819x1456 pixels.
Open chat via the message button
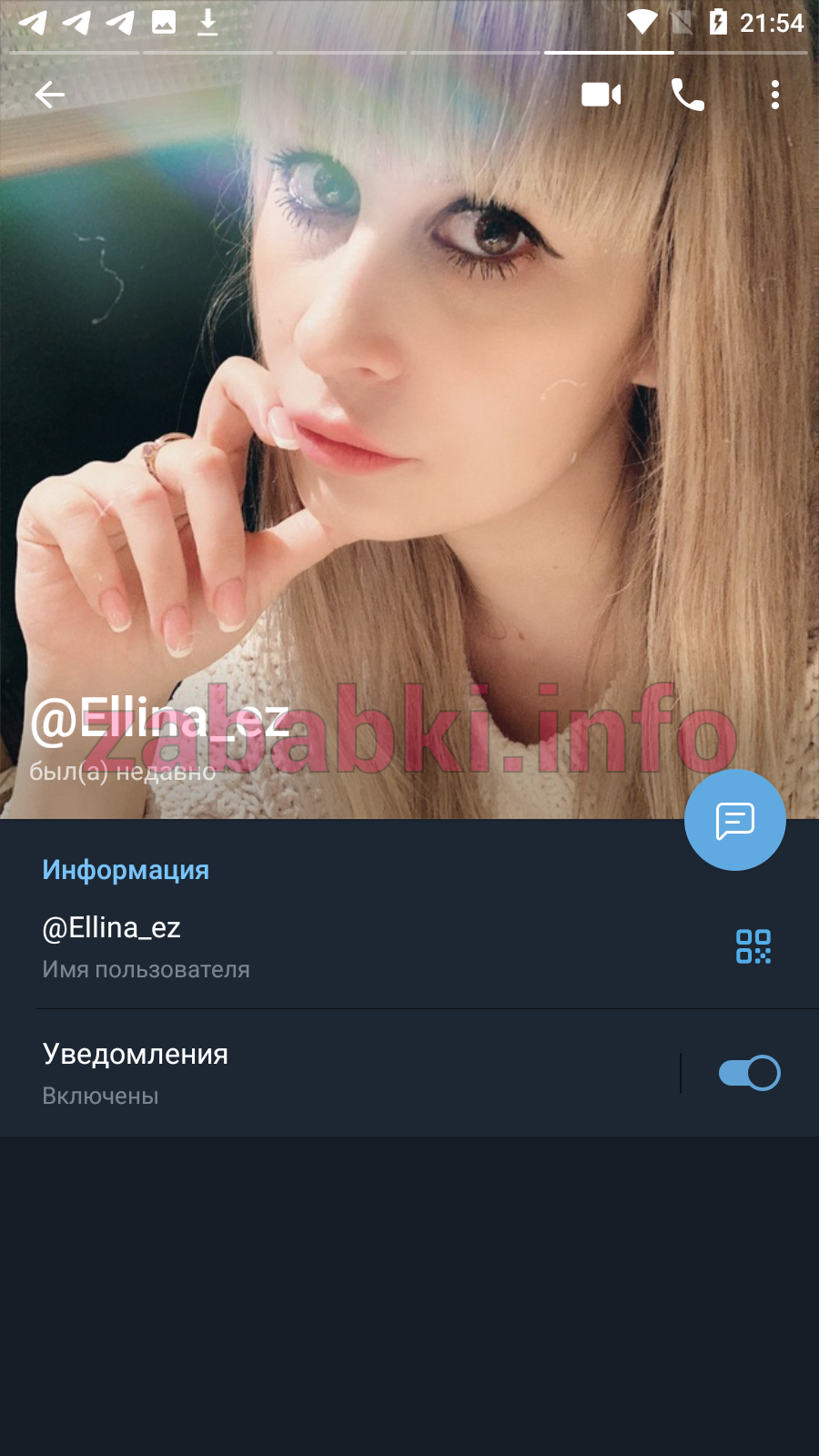[x=735, y=820]
